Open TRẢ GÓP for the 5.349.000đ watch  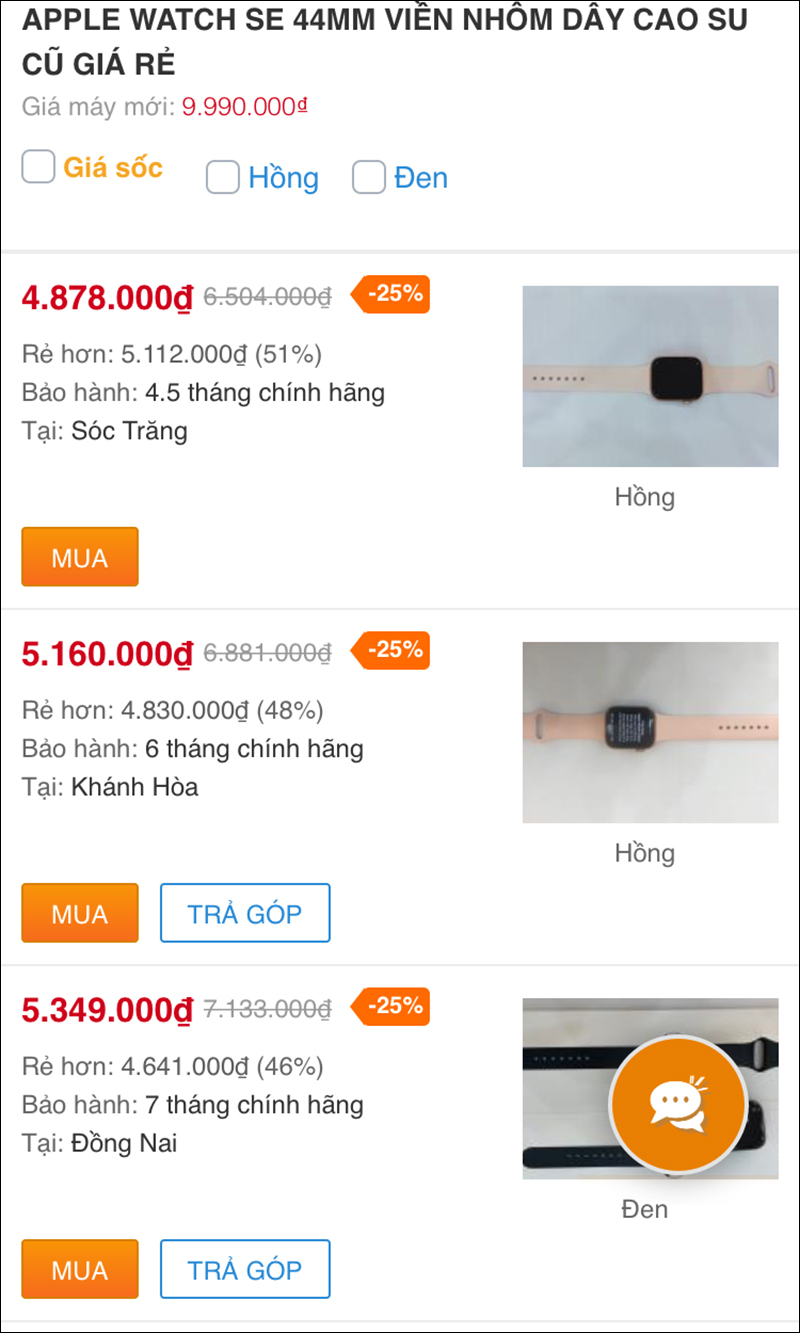pos(245,1268)
